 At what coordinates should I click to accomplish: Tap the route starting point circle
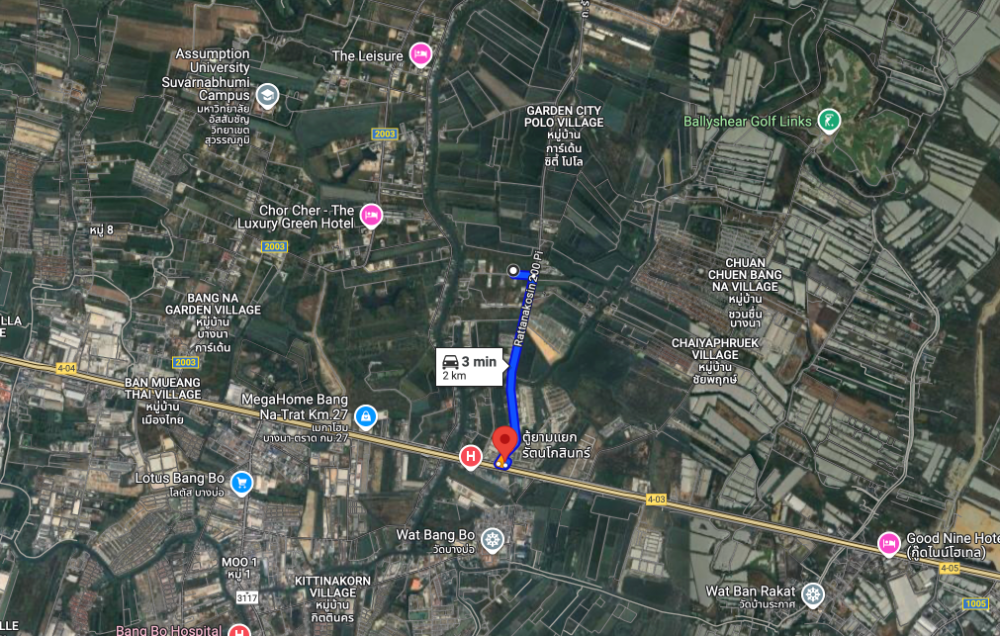pyautogui.click(x=513, y=270)
